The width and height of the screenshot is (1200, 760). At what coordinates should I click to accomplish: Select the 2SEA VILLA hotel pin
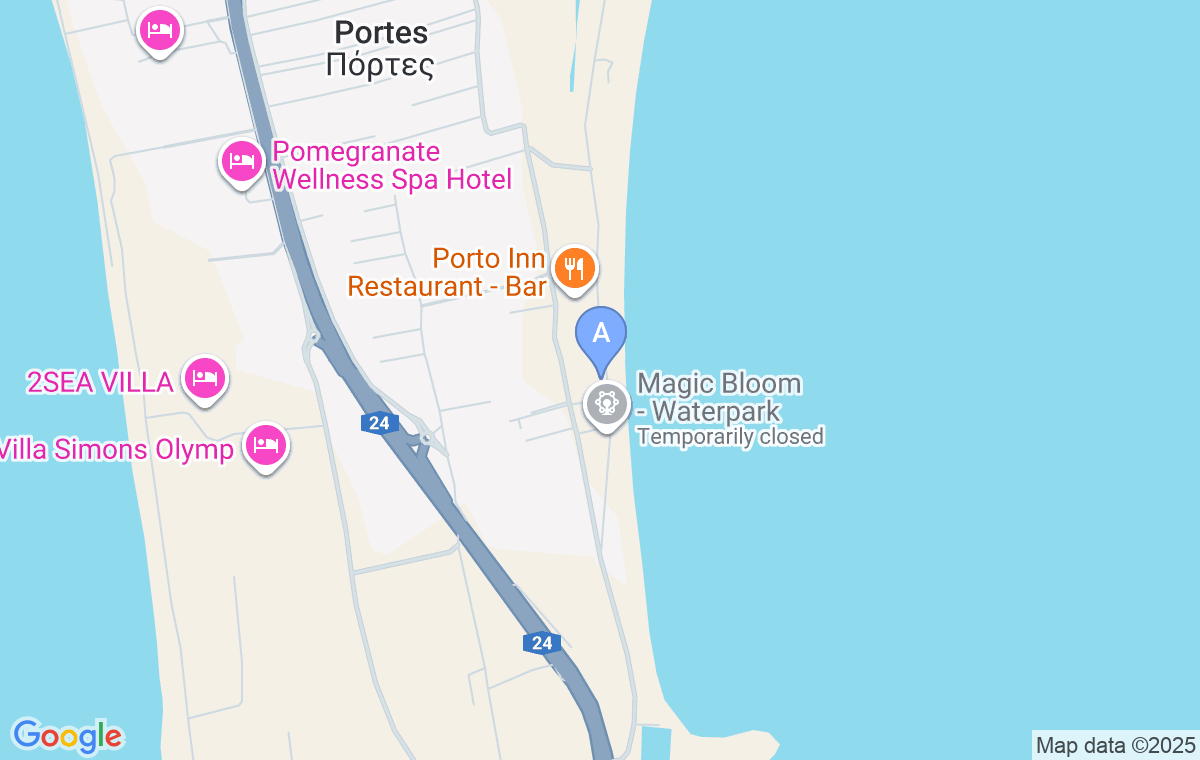(x=205, y=378)
